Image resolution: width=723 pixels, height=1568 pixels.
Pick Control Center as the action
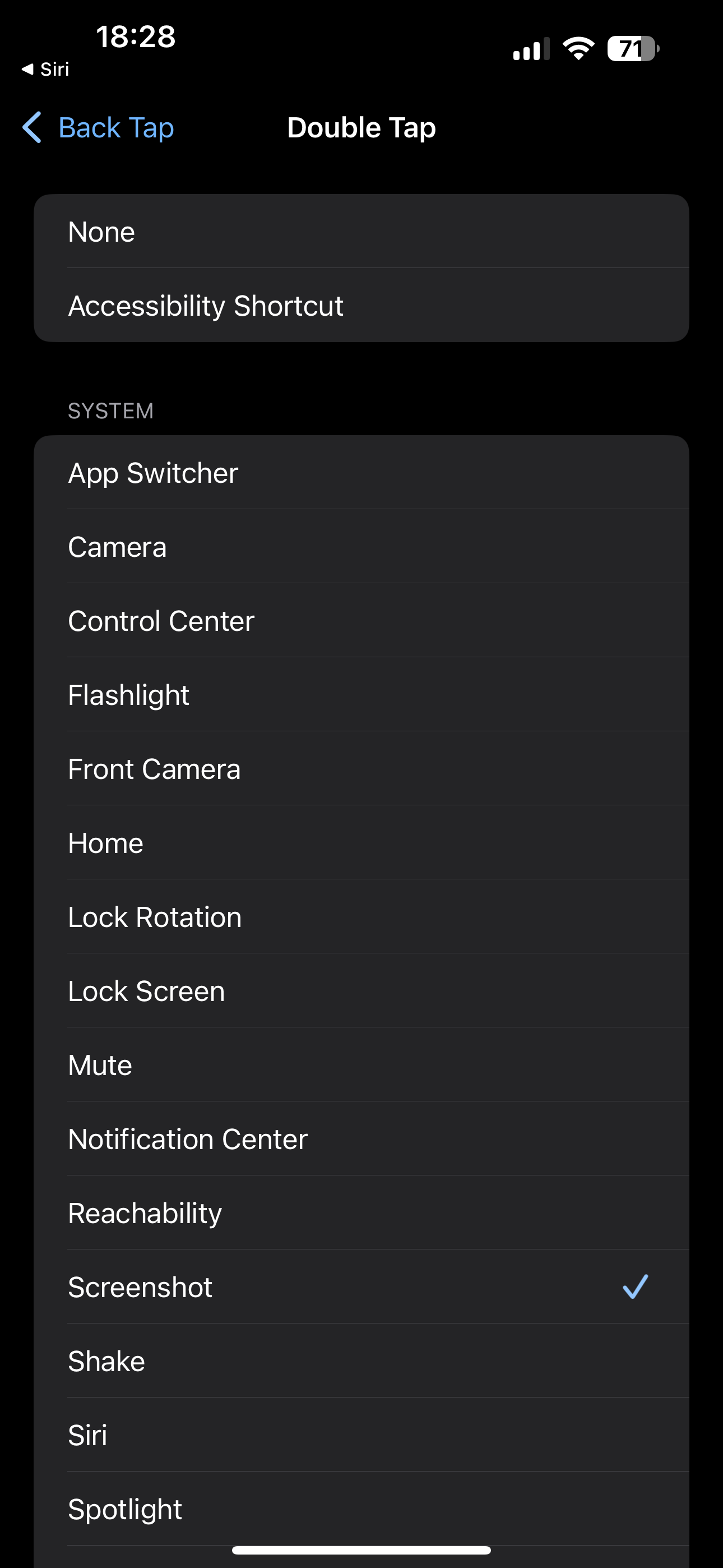361,621
